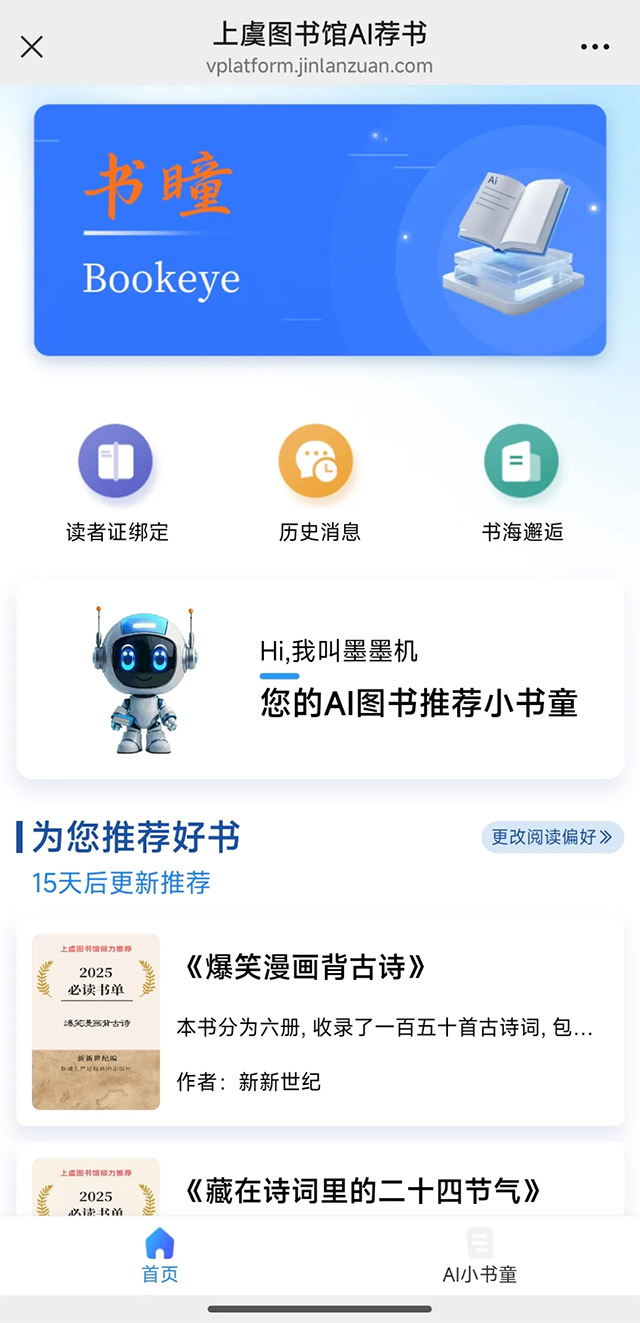Open the book 《爆笑漫画背古诗》
Screen dimensions: 640x1323
tap(320, 1021)
